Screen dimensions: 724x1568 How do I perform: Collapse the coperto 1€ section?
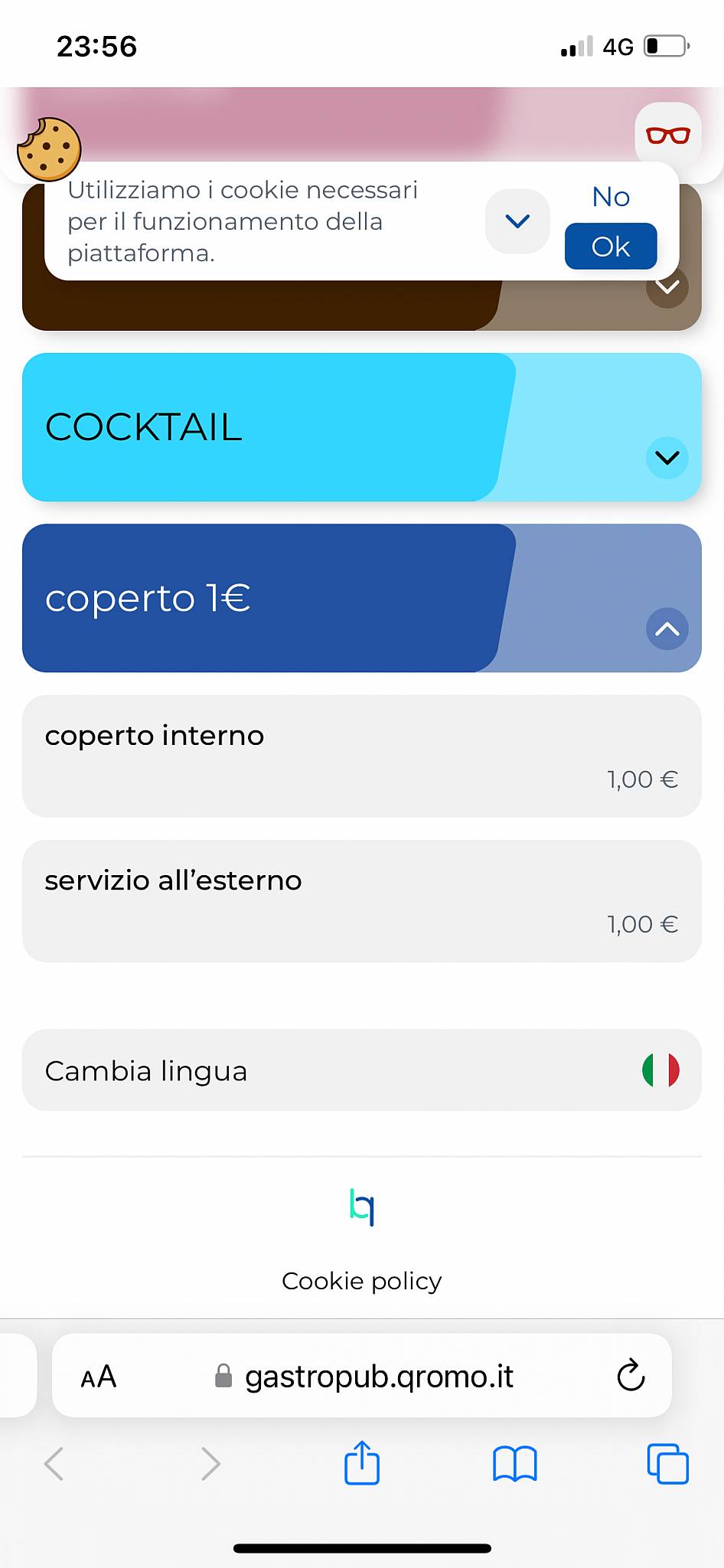click(x=667, y=629)
